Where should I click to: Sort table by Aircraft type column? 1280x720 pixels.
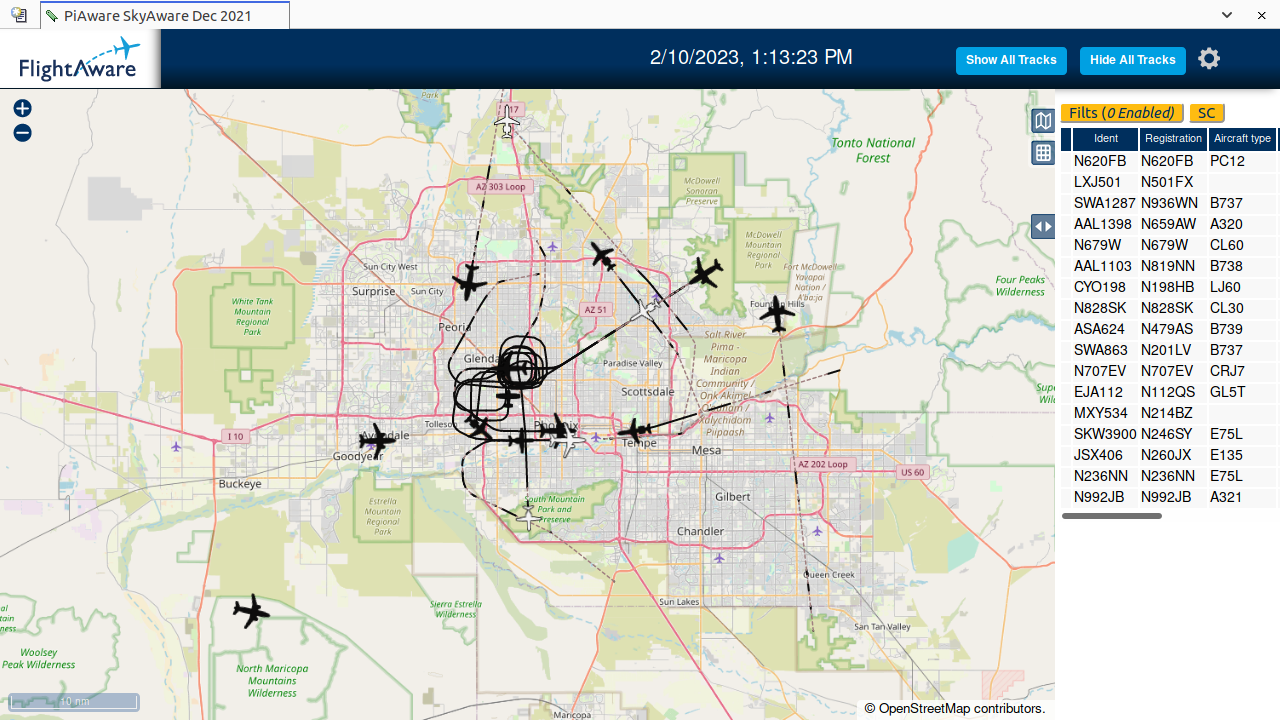1243,139
